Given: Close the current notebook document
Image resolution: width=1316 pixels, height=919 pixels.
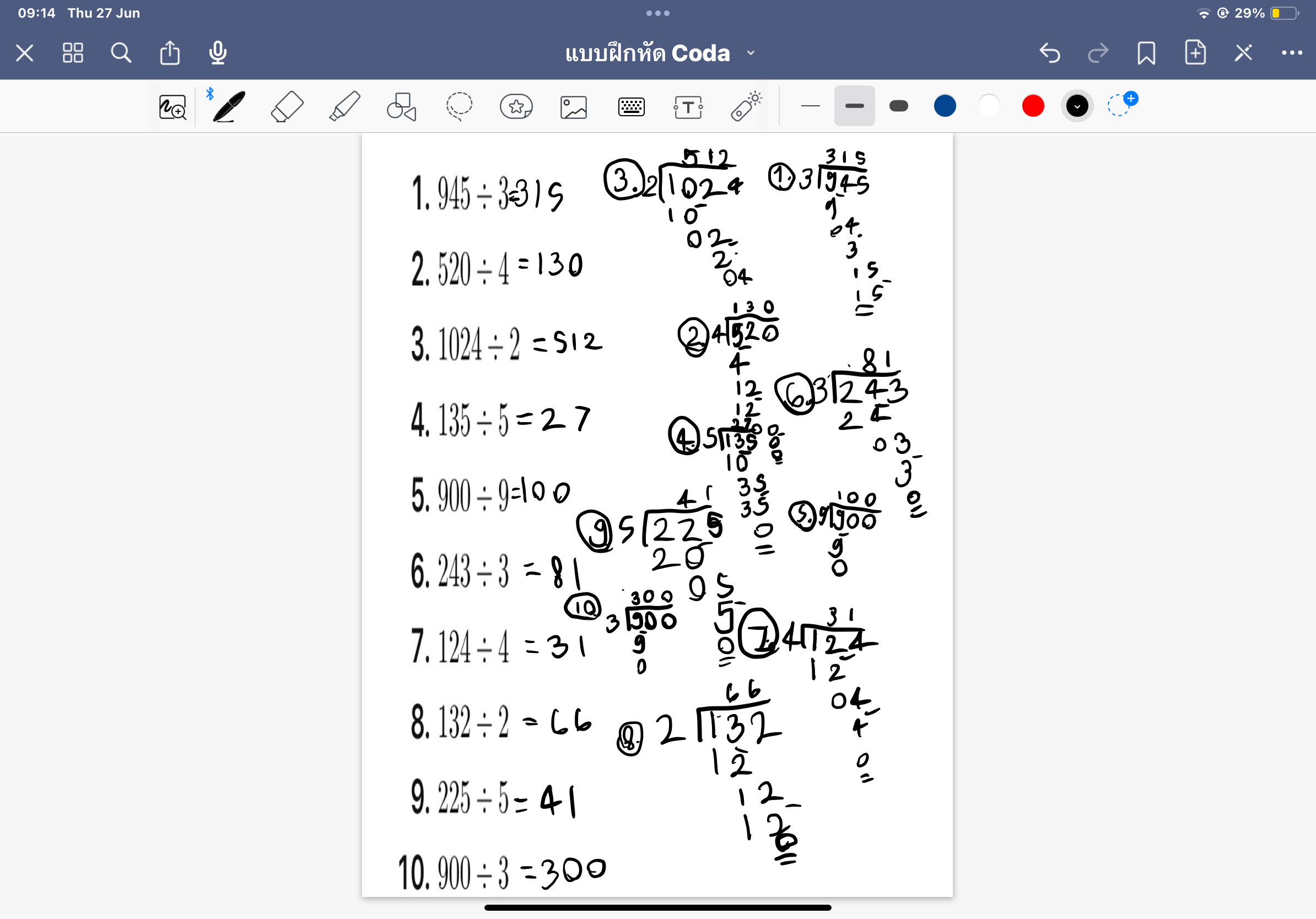Looking at the screenshot, I should pyautogui.click(x=25, y=53).
